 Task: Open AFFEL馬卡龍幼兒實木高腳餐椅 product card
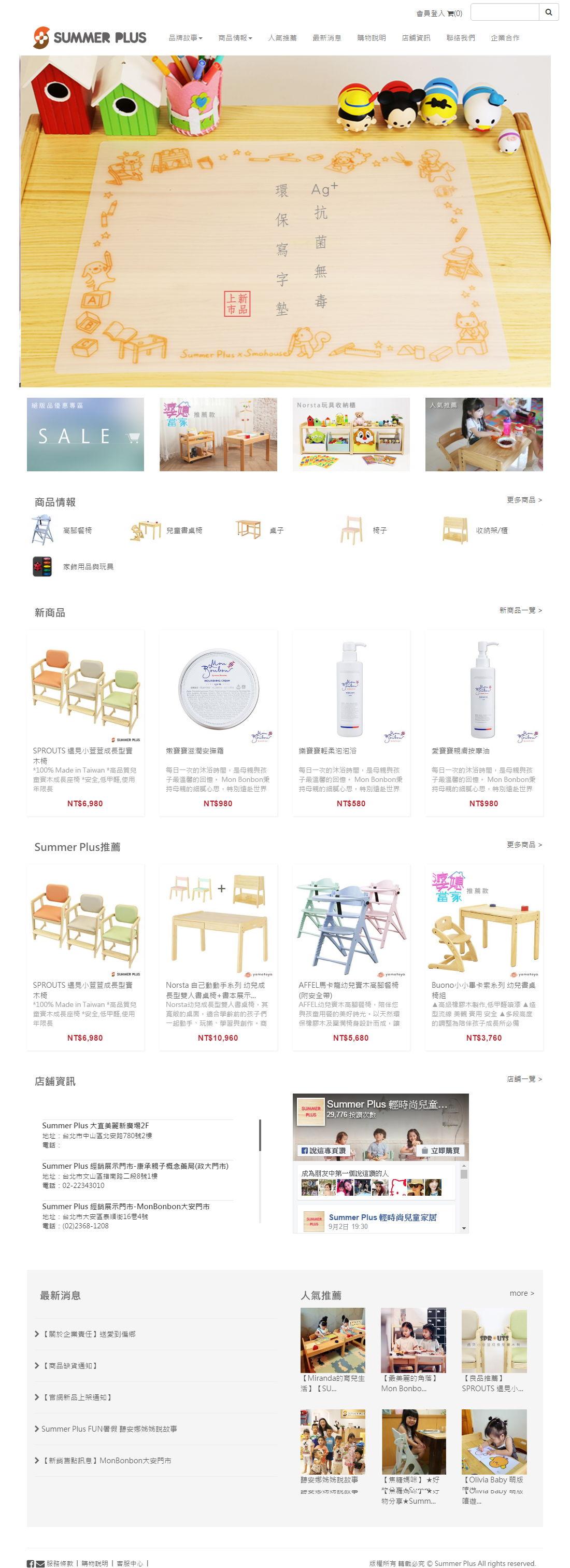351,956
